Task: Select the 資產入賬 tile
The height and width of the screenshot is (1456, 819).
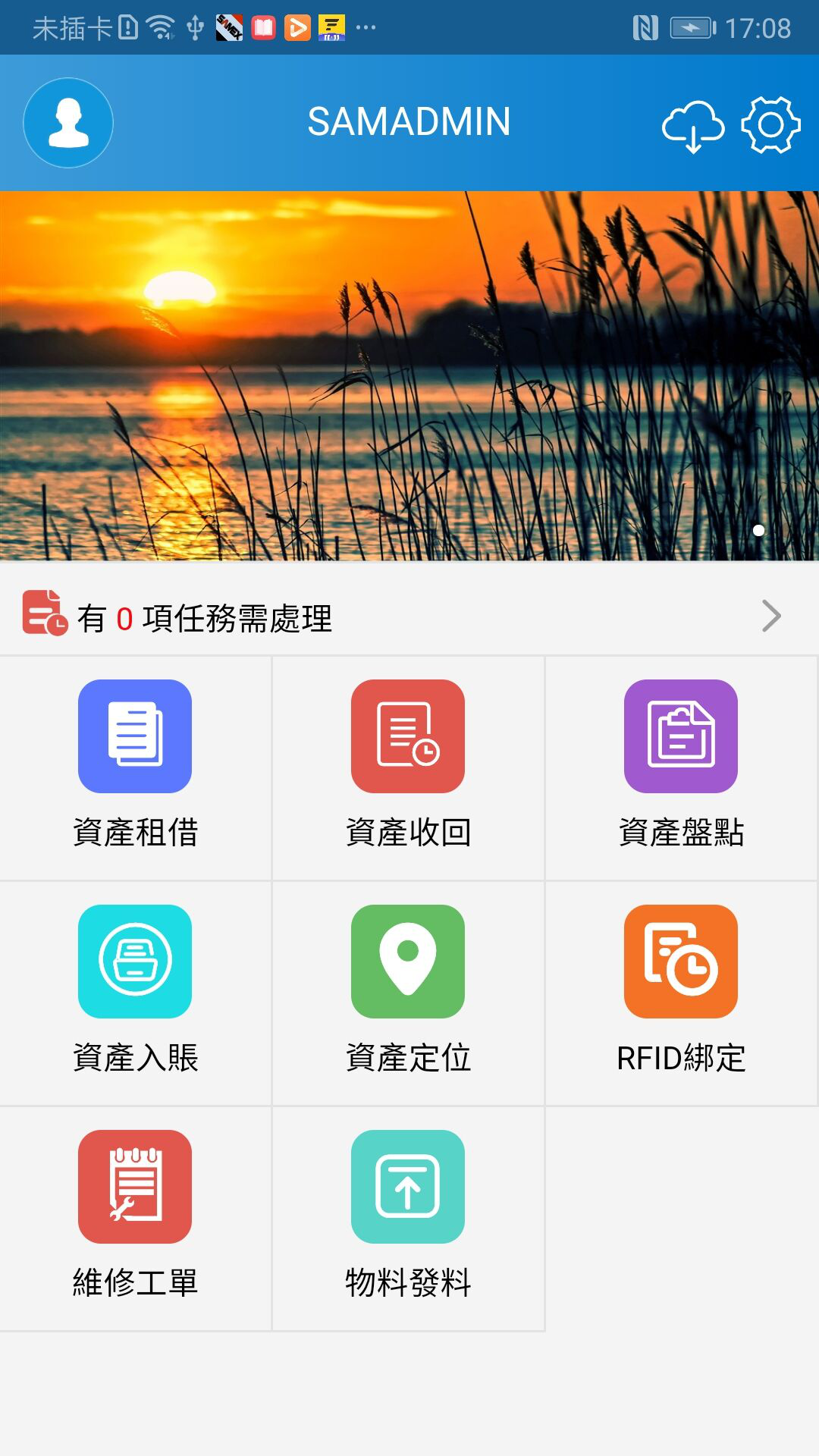Action: [135, 993]
